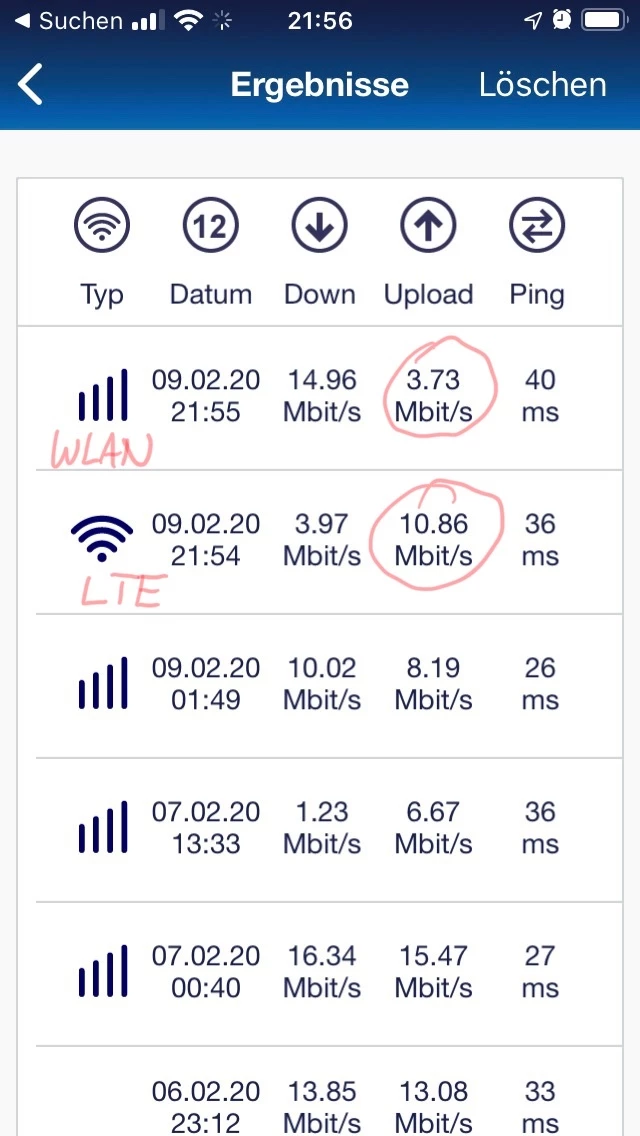Sort by Down speed column
Viewport: 640px width, 1136px height.
pyautogui.click(x=319, y=251)
